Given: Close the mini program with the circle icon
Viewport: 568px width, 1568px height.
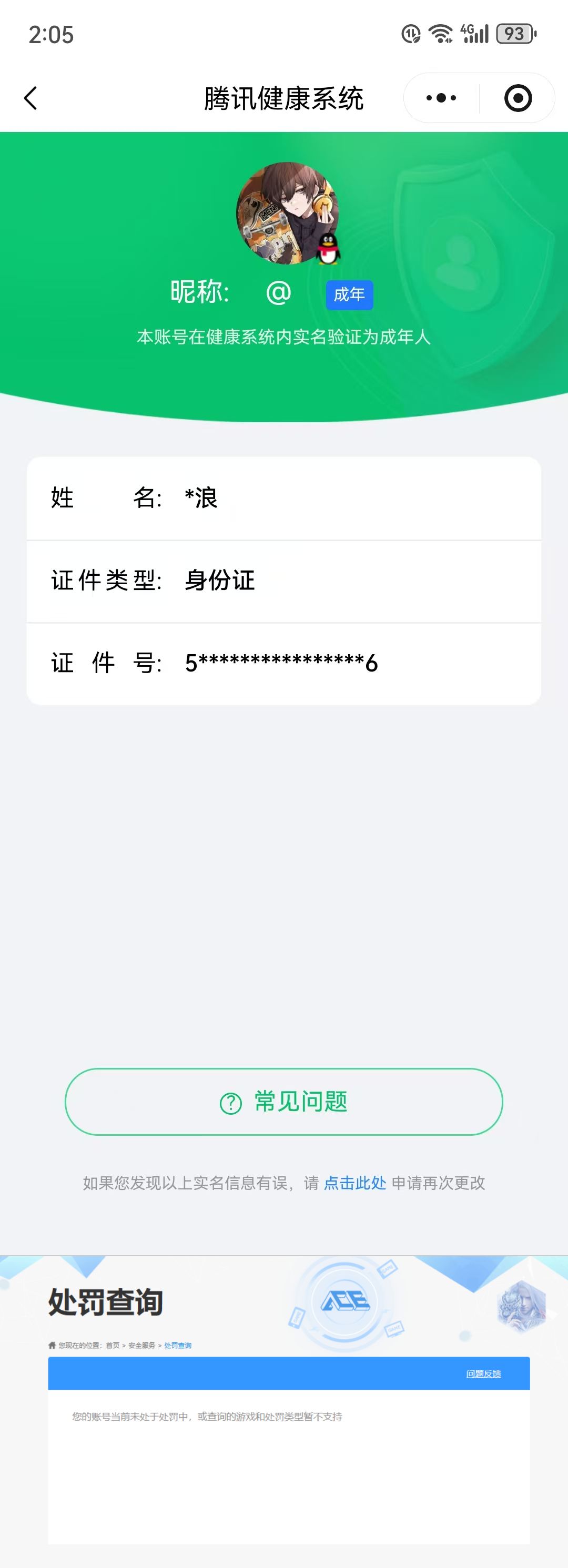Looking at the screenshot, I should click(518, 98).
